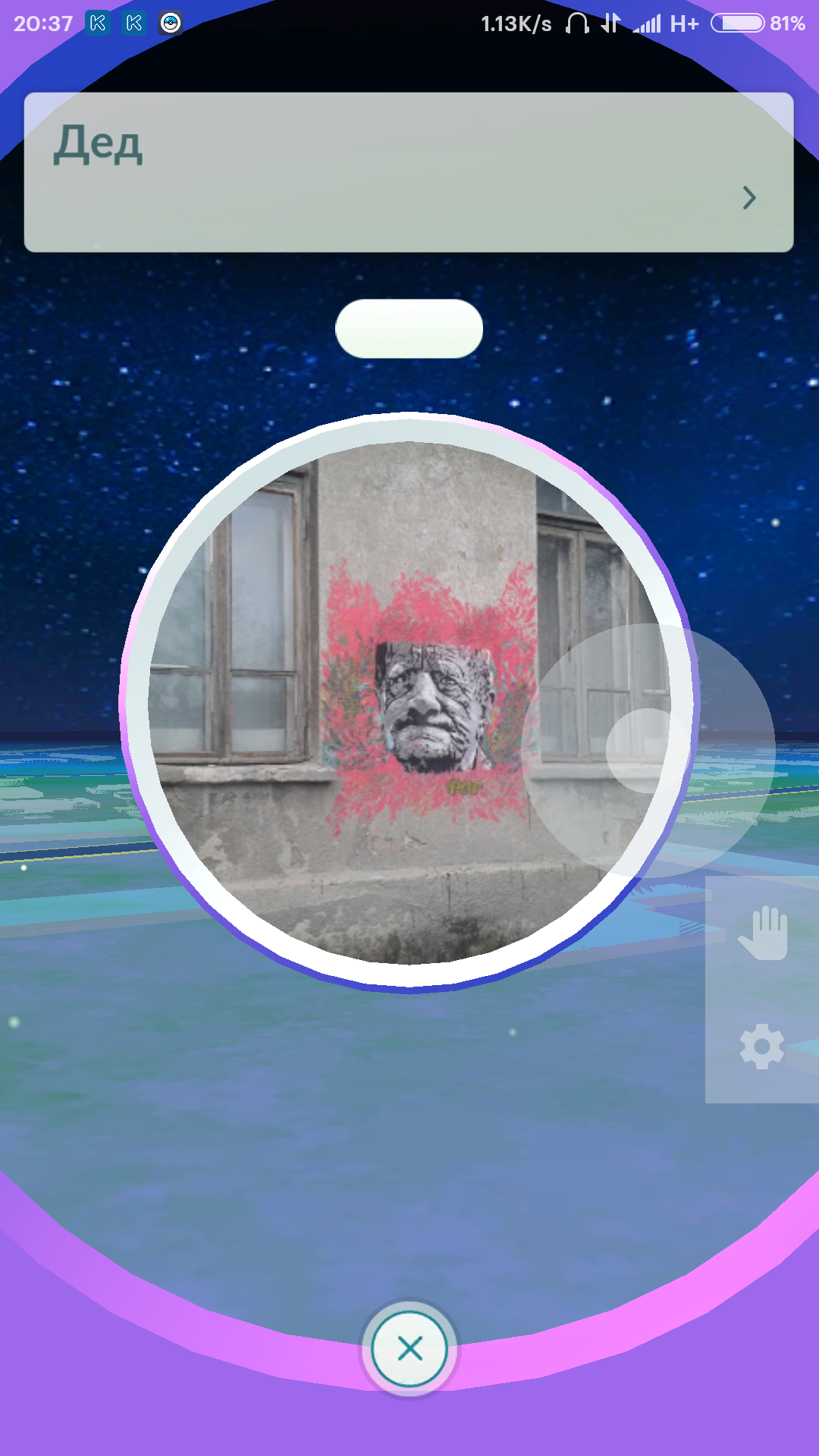Tap the floating circular overlay button

(648, 751)
